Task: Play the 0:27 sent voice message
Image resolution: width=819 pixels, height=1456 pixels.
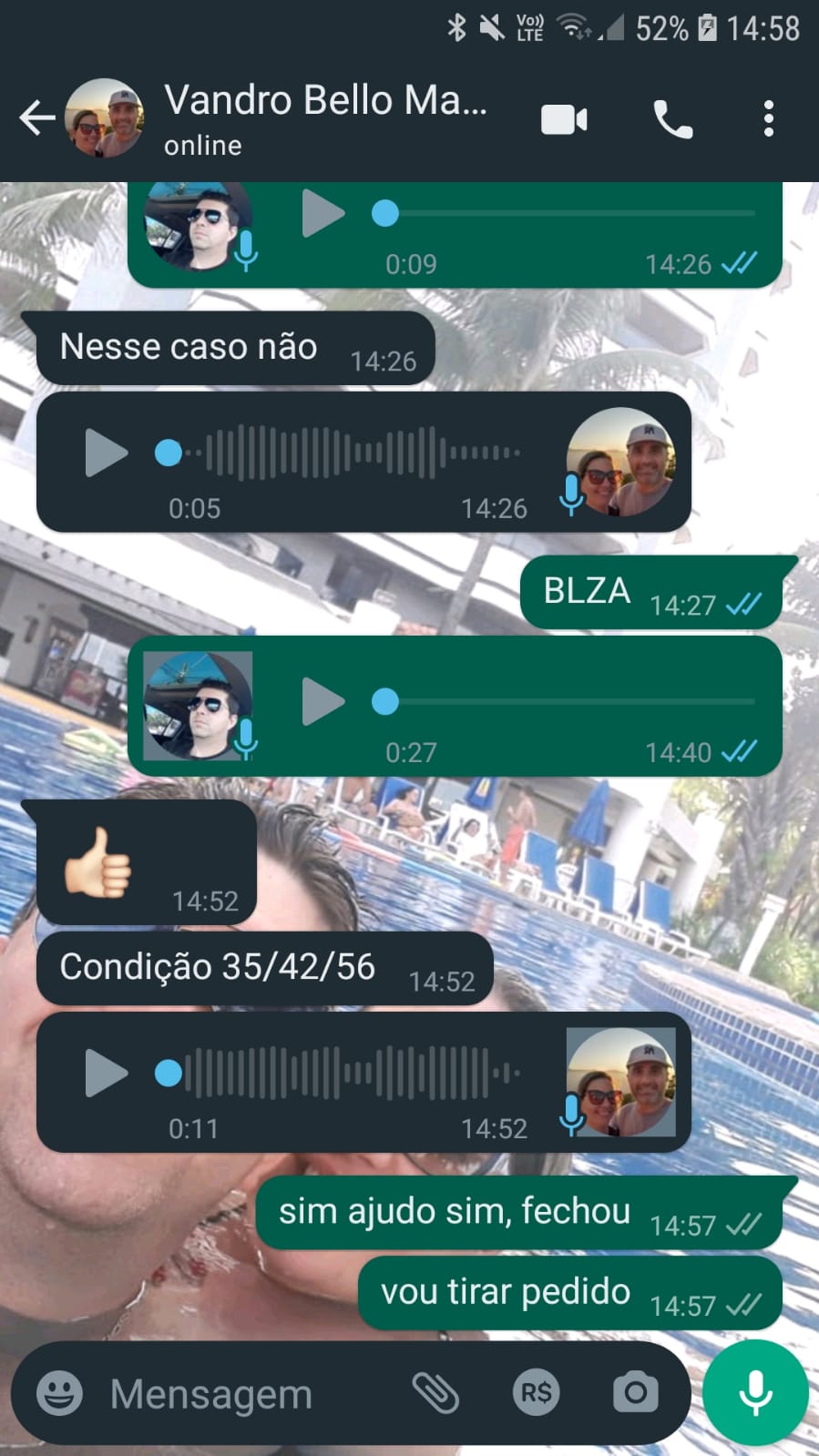Action: [x=322, y=702]
